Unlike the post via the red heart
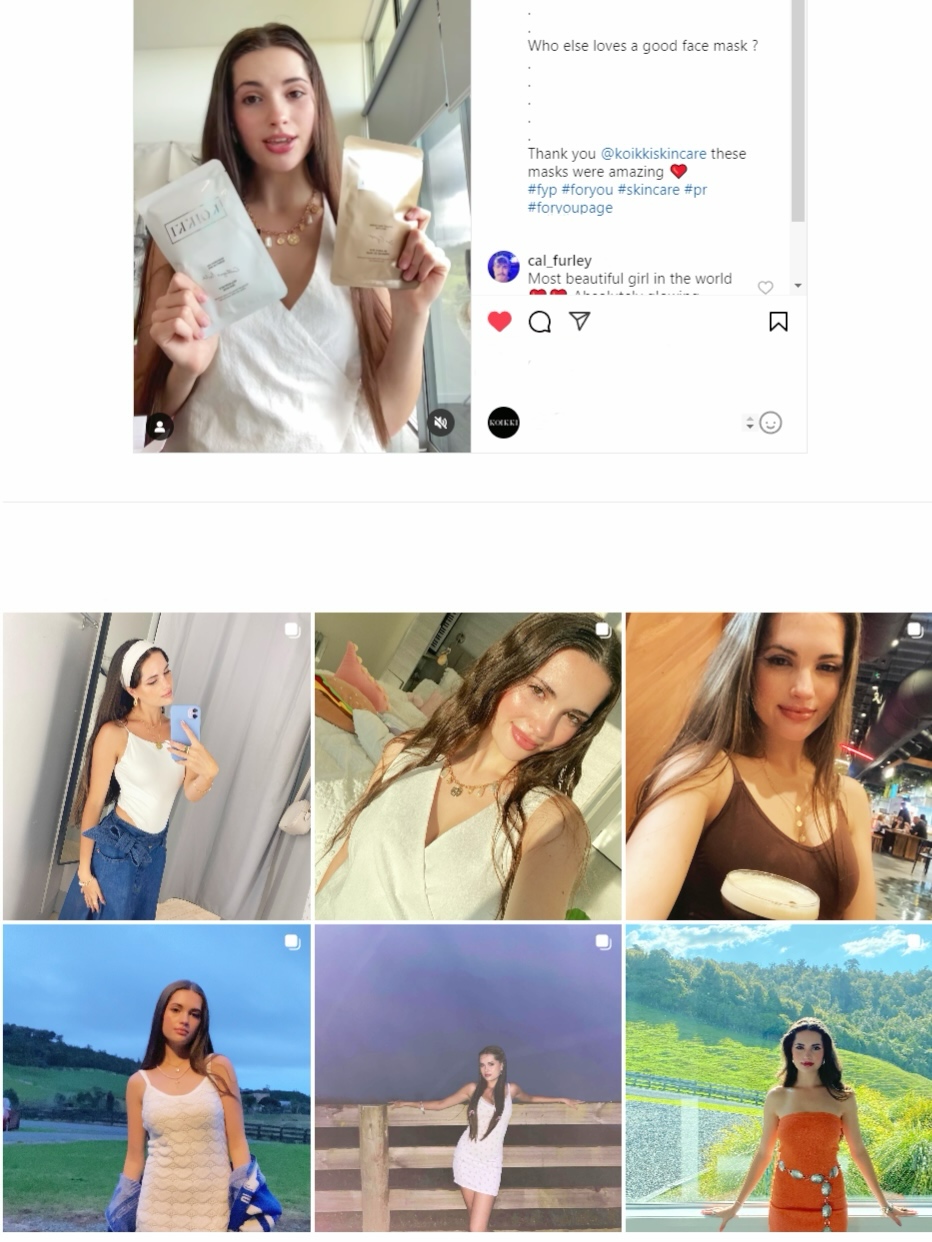The image size is (932, 1242). coord(500,321)
